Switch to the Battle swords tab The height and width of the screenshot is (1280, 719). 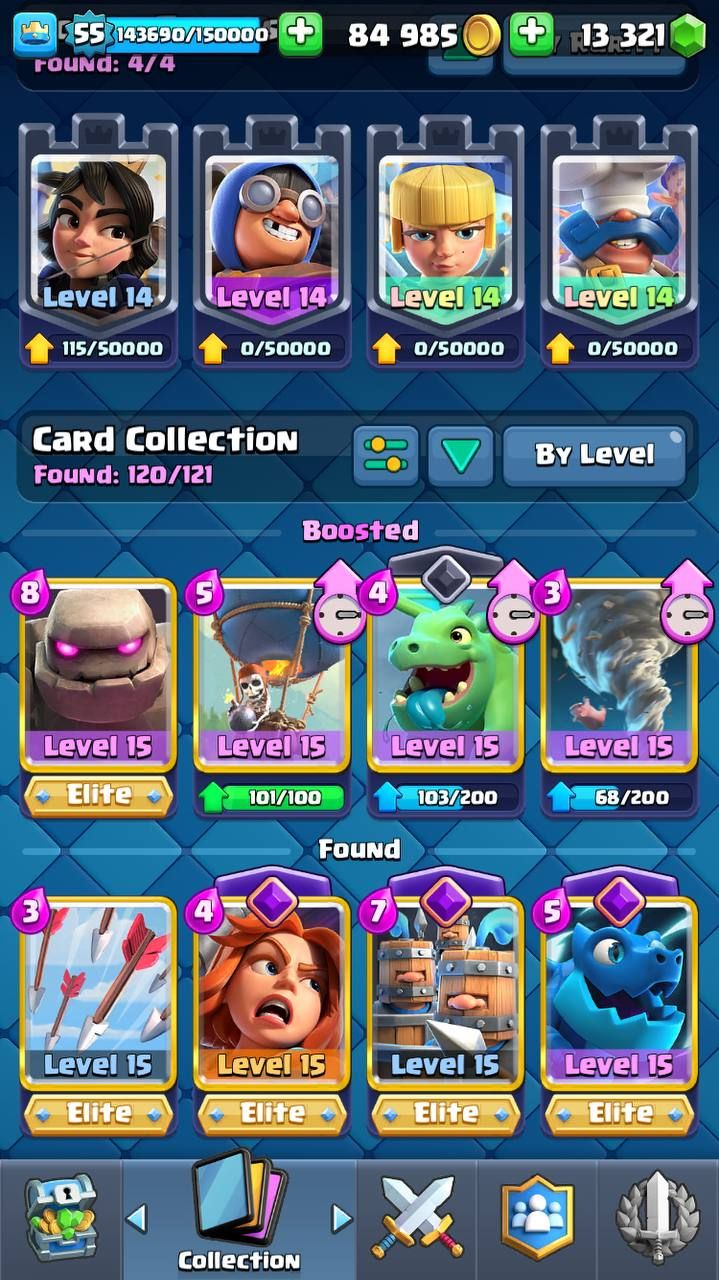click(414, 1220)
